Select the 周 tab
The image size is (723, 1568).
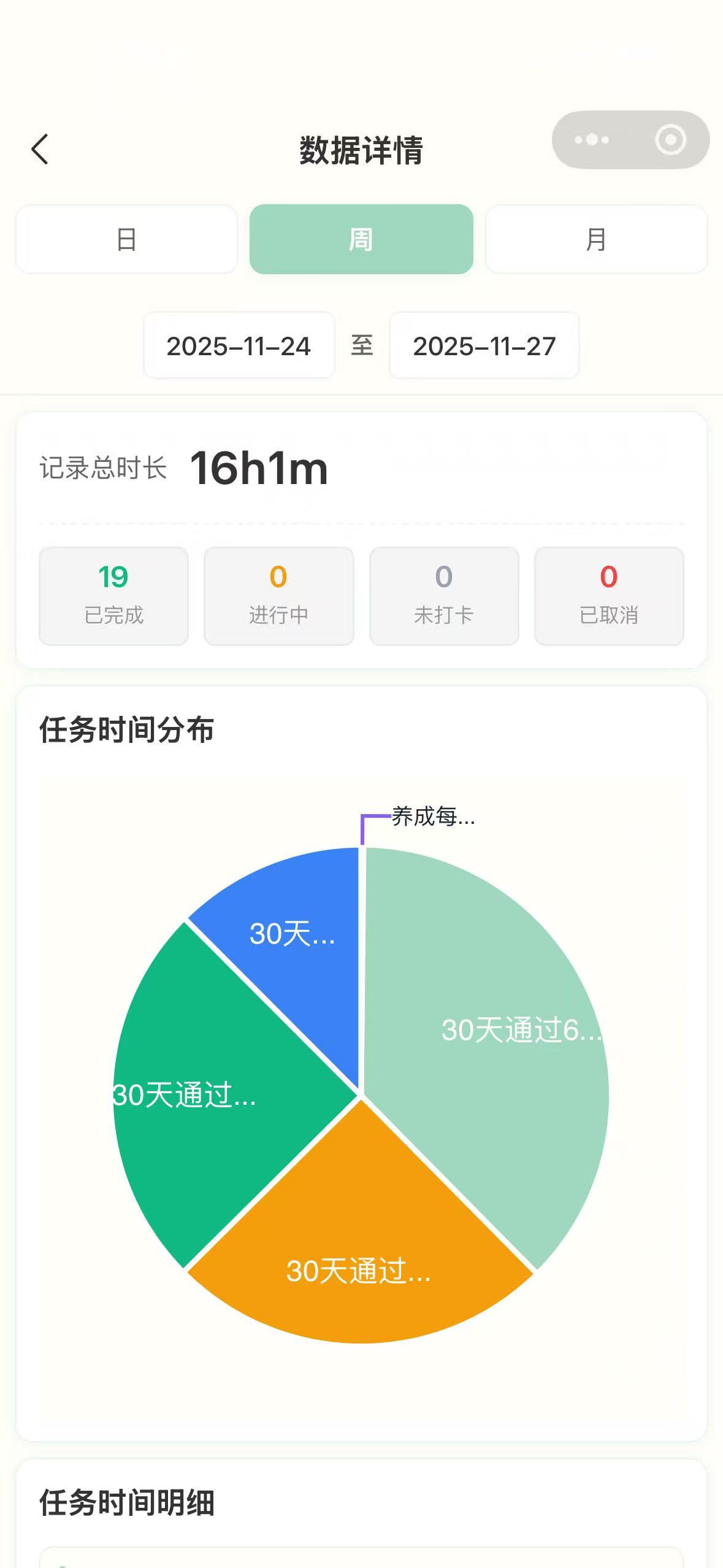click(361, 240)
